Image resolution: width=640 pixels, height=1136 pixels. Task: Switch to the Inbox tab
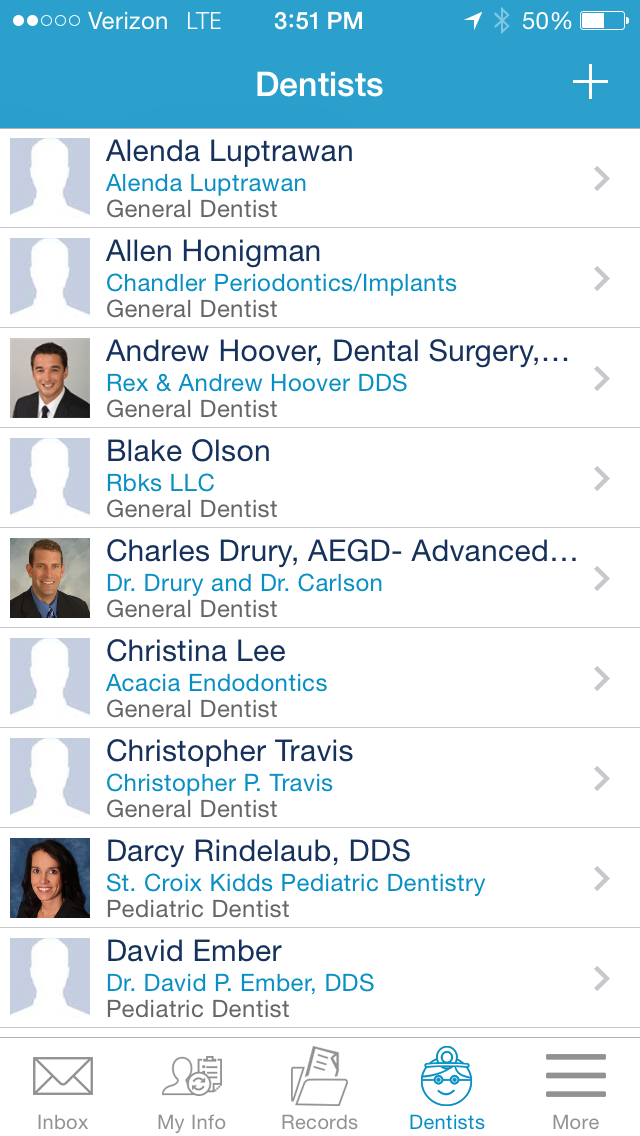pos(62,1092)
